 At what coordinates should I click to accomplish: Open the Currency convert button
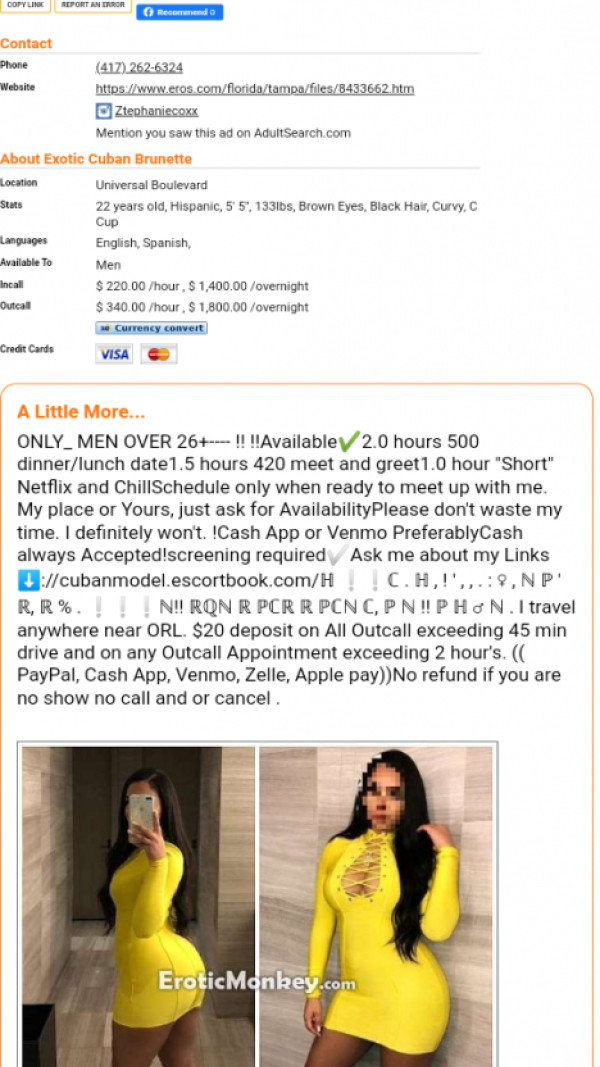point(152,328)
